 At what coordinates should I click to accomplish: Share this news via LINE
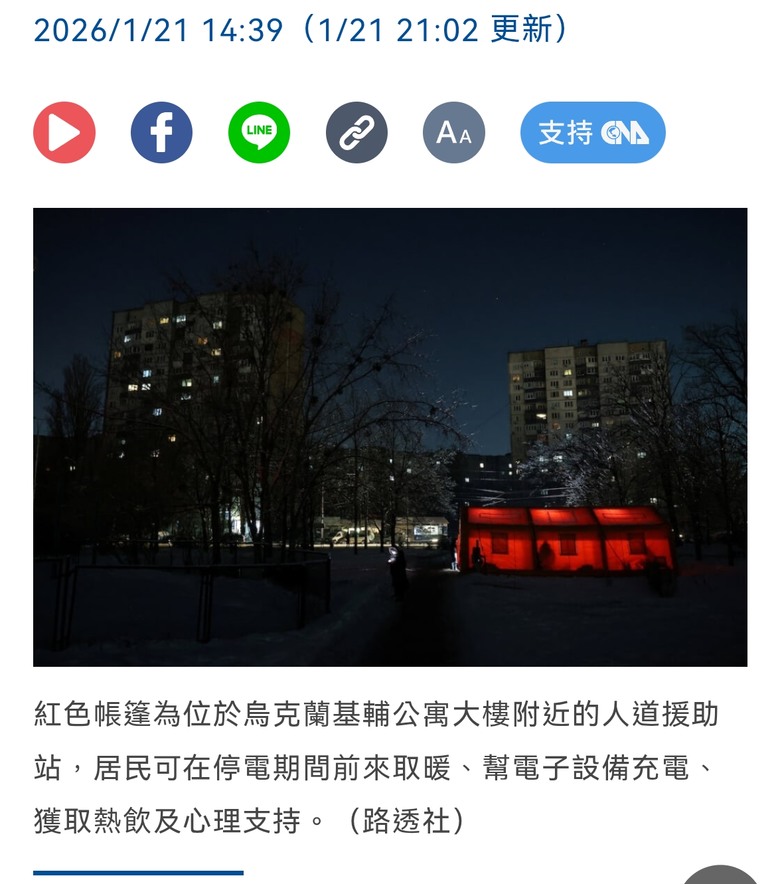[x=259, y=133]
